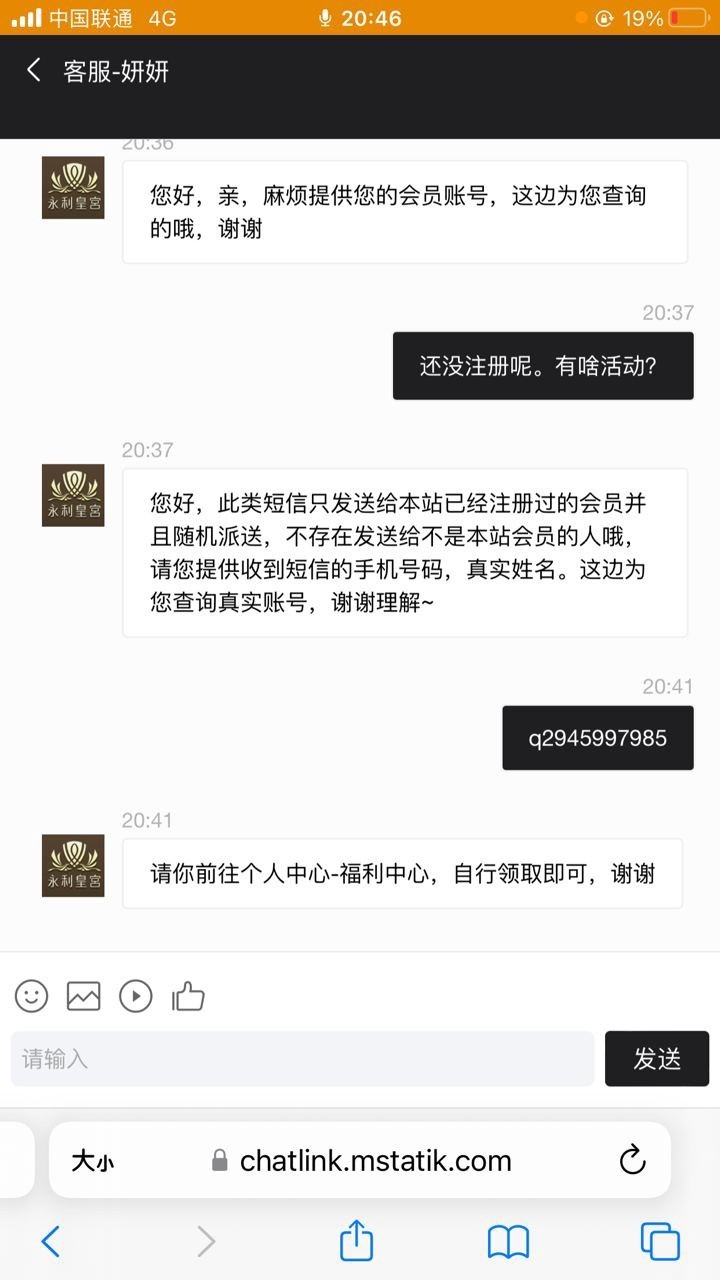Send the message with 发送

[x=657, y=1059]
